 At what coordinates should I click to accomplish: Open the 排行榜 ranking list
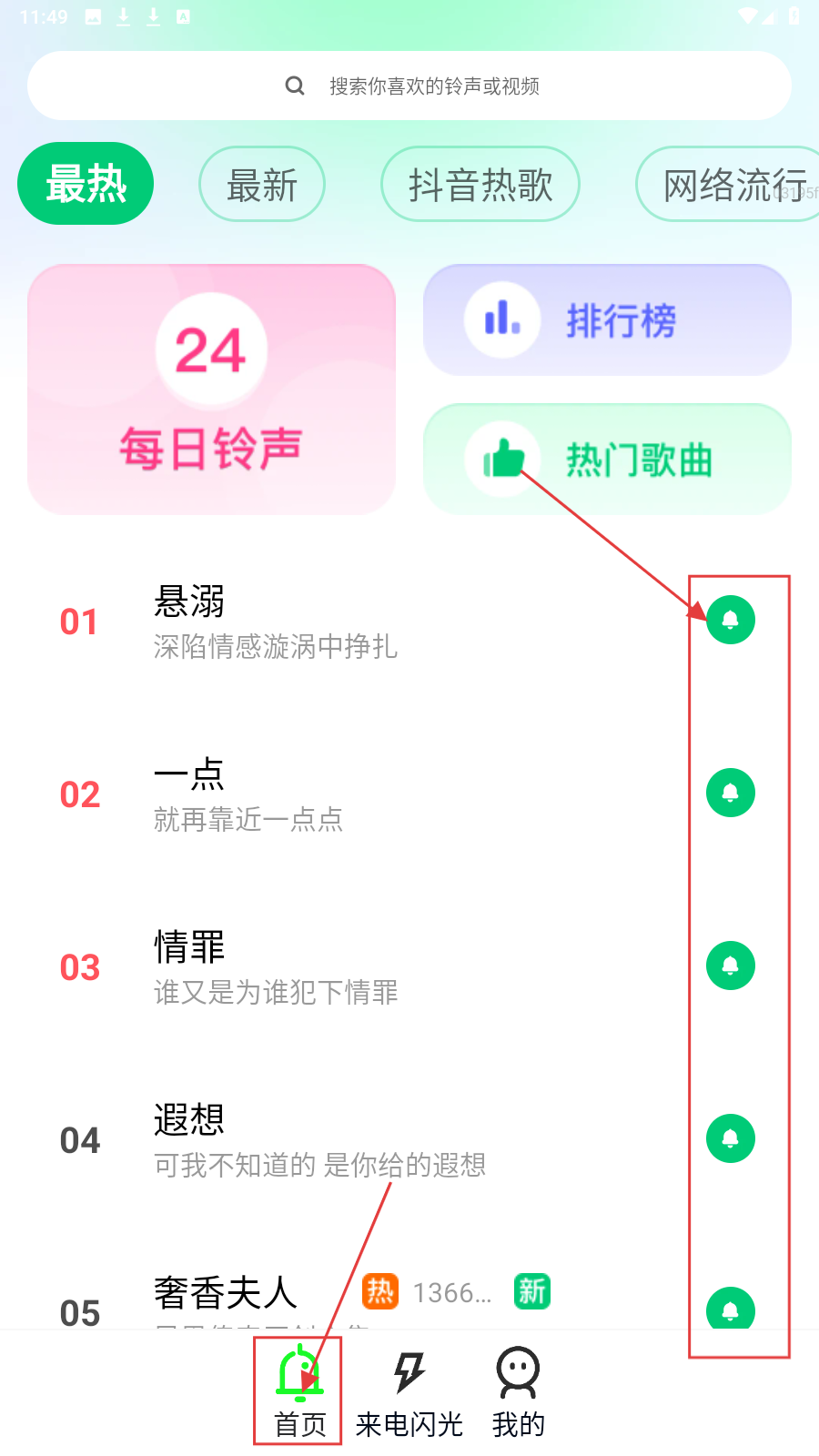[607, 320]
